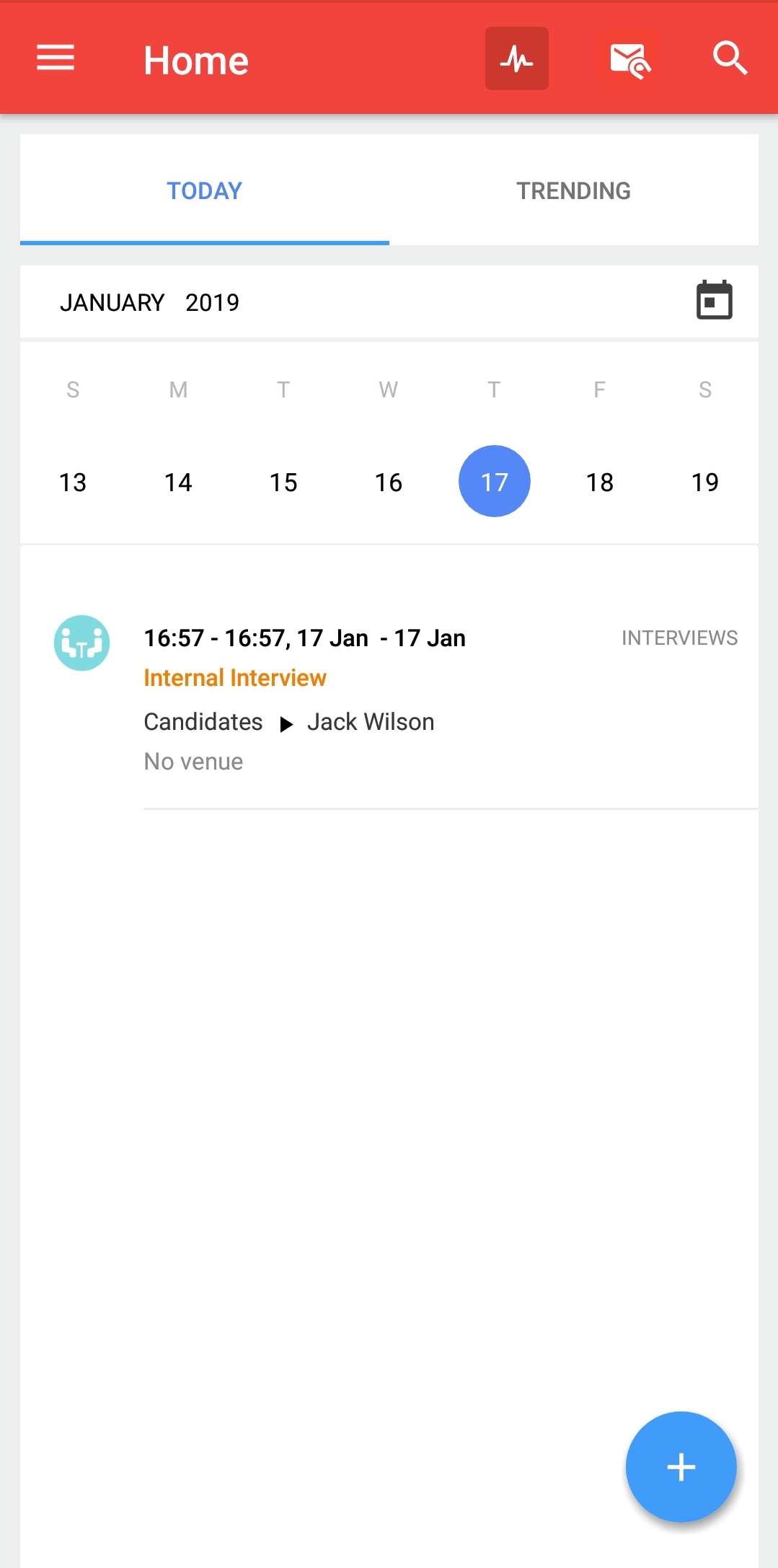Screen dimensions: 778x1568
Task: Choose date 16 on the calendar
Action: point(389,482)
